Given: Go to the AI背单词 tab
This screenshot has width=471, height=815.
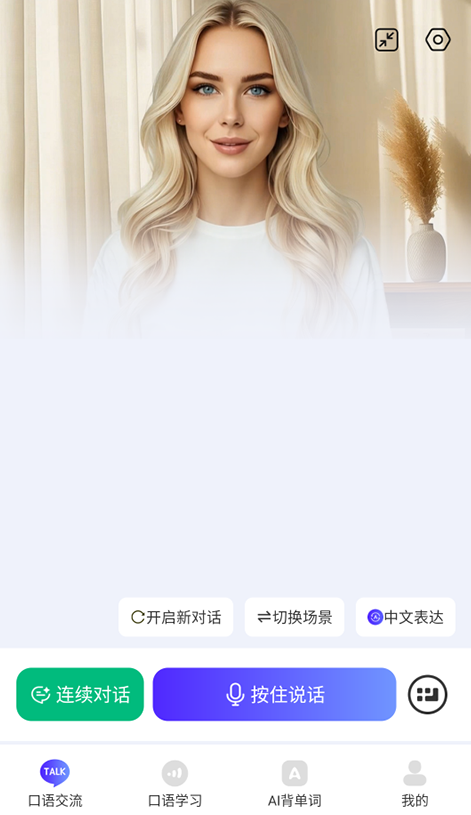Looking at the screenshot, I should point(295,784).
